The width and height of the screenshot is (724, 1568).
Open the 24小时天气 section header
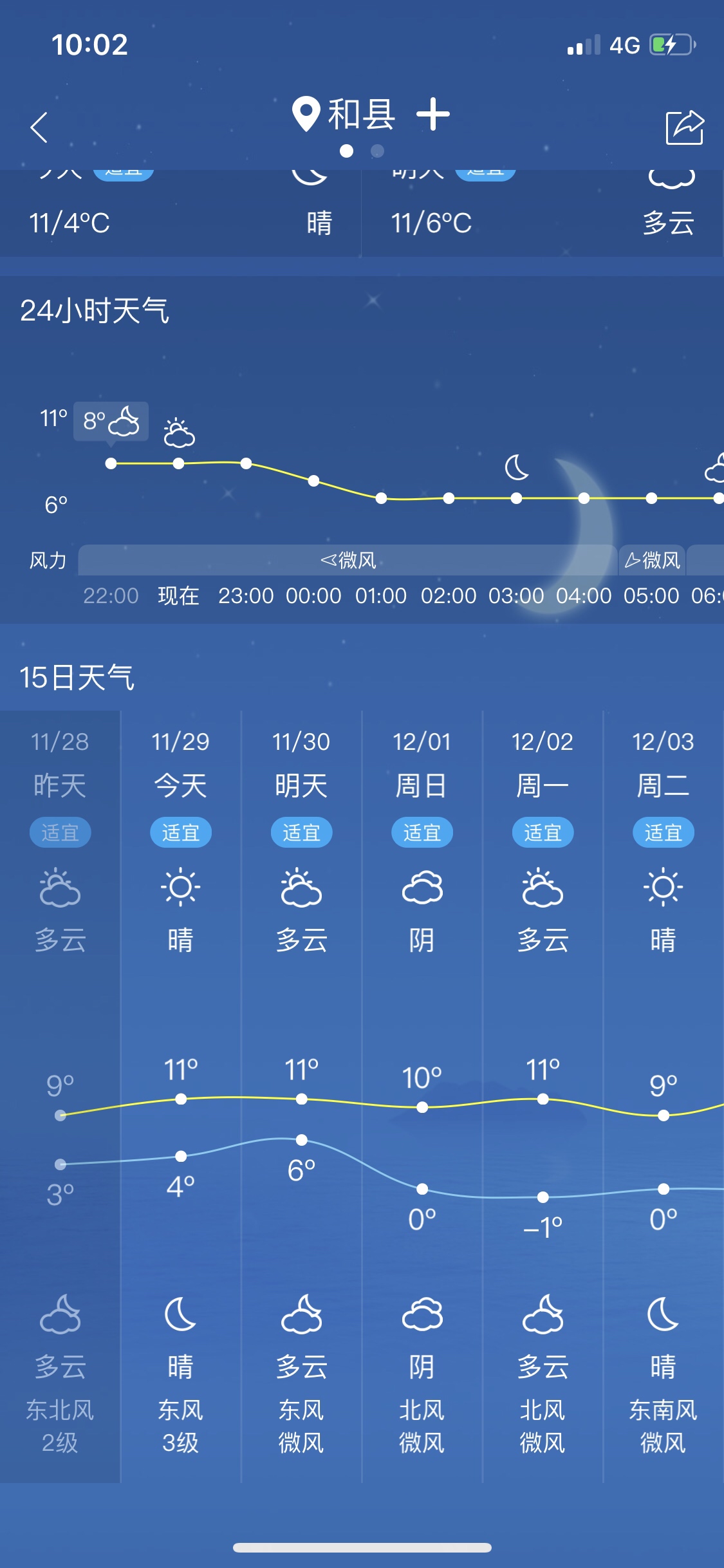pos(97,310)
